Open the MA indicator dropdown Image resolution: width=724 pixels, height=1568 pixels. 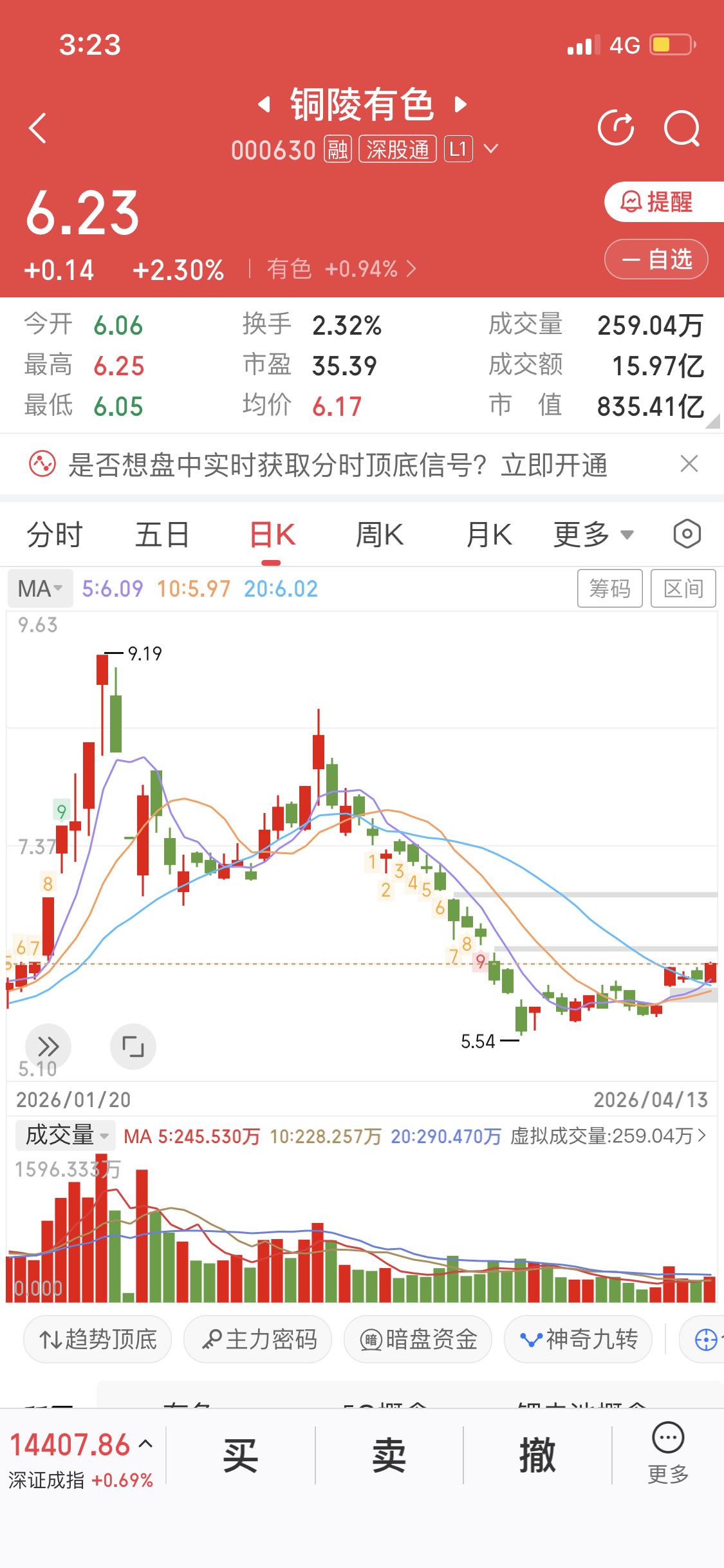(x=39, y=588)
